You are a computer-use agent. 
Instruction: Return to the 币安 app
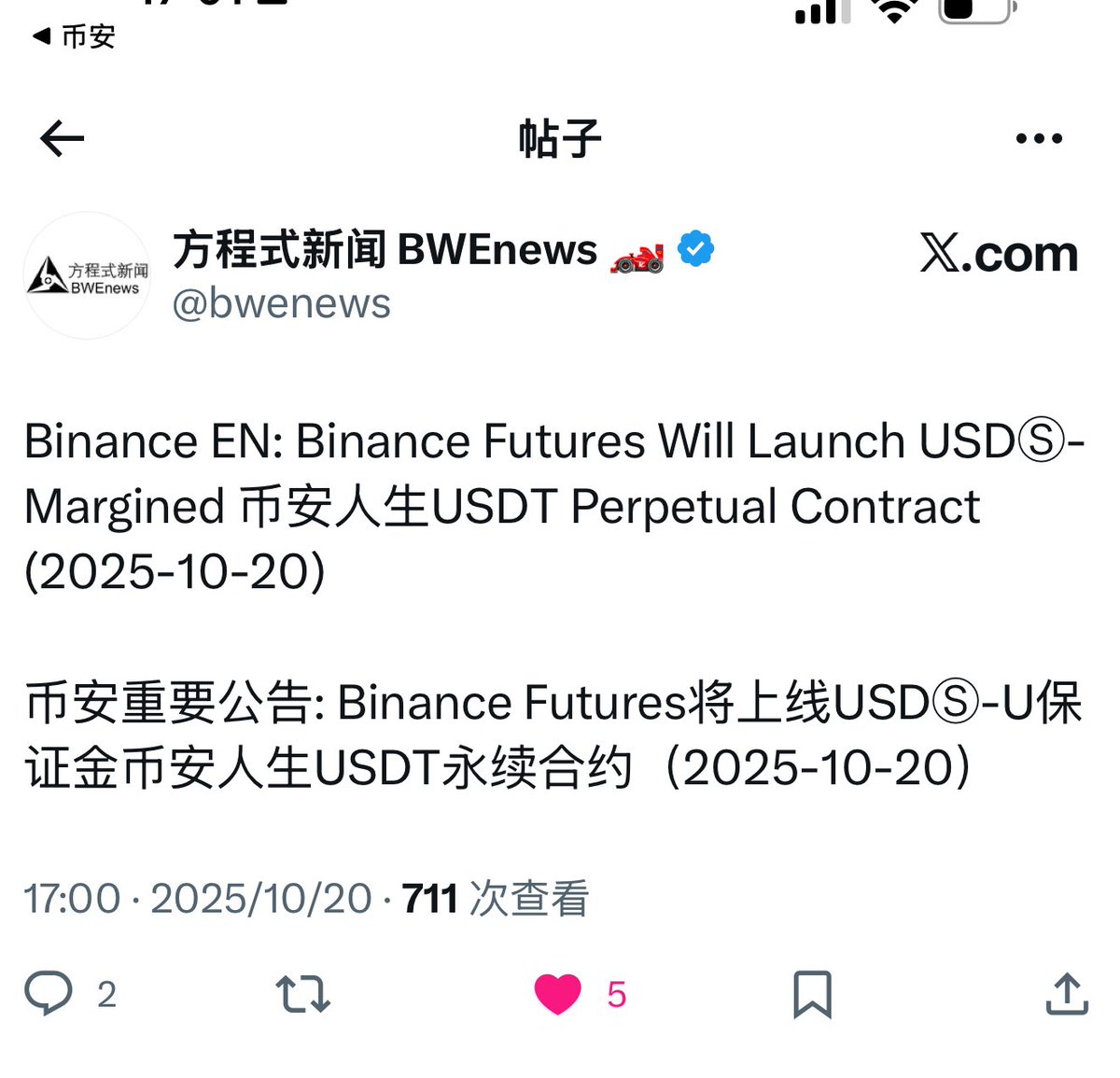point(74,36)
